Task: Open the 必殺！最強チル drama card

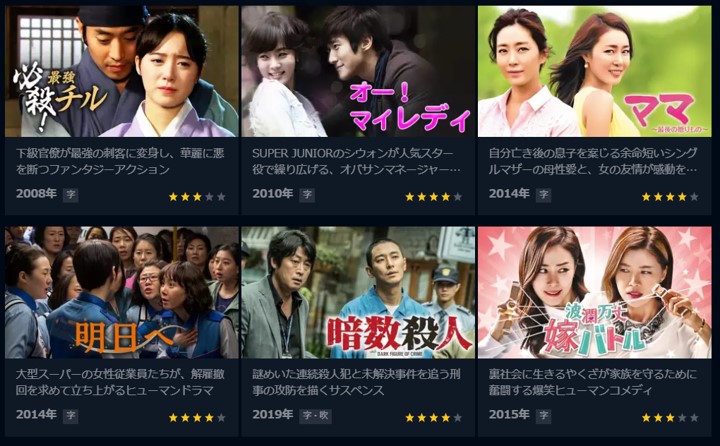Action: click(121, 72)
